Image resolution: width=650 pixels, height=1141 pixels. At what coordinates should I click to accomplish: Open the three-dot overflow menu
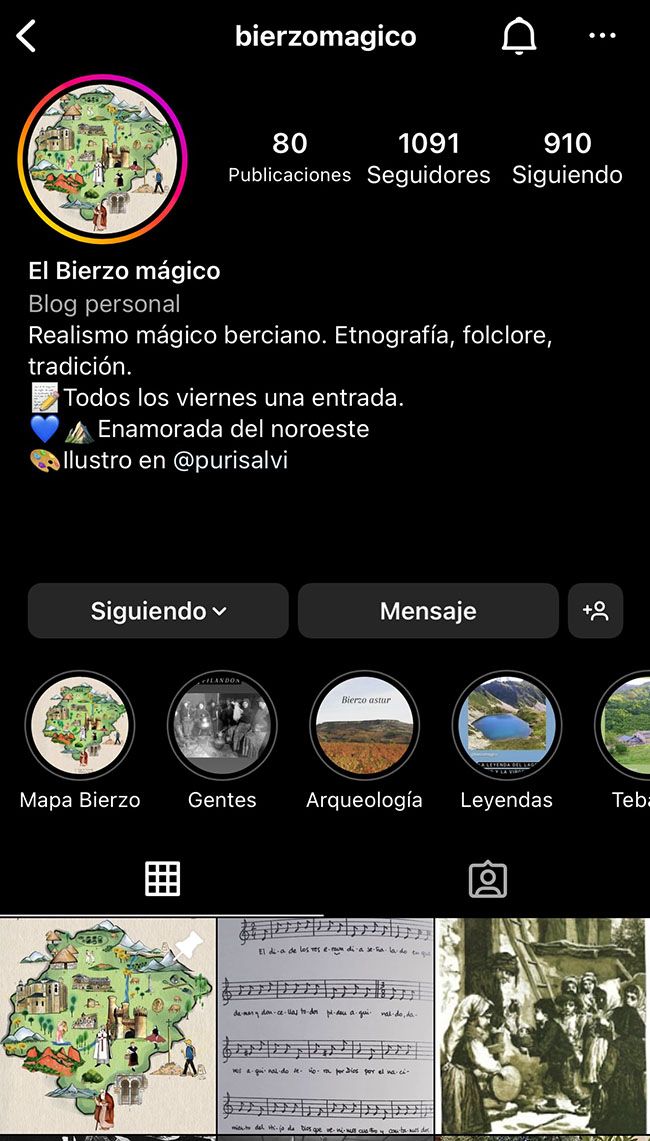[602, 37]
